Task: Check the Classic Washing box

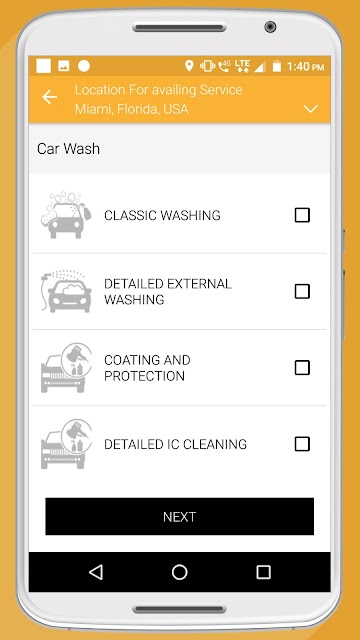Action: click(302, 215)
